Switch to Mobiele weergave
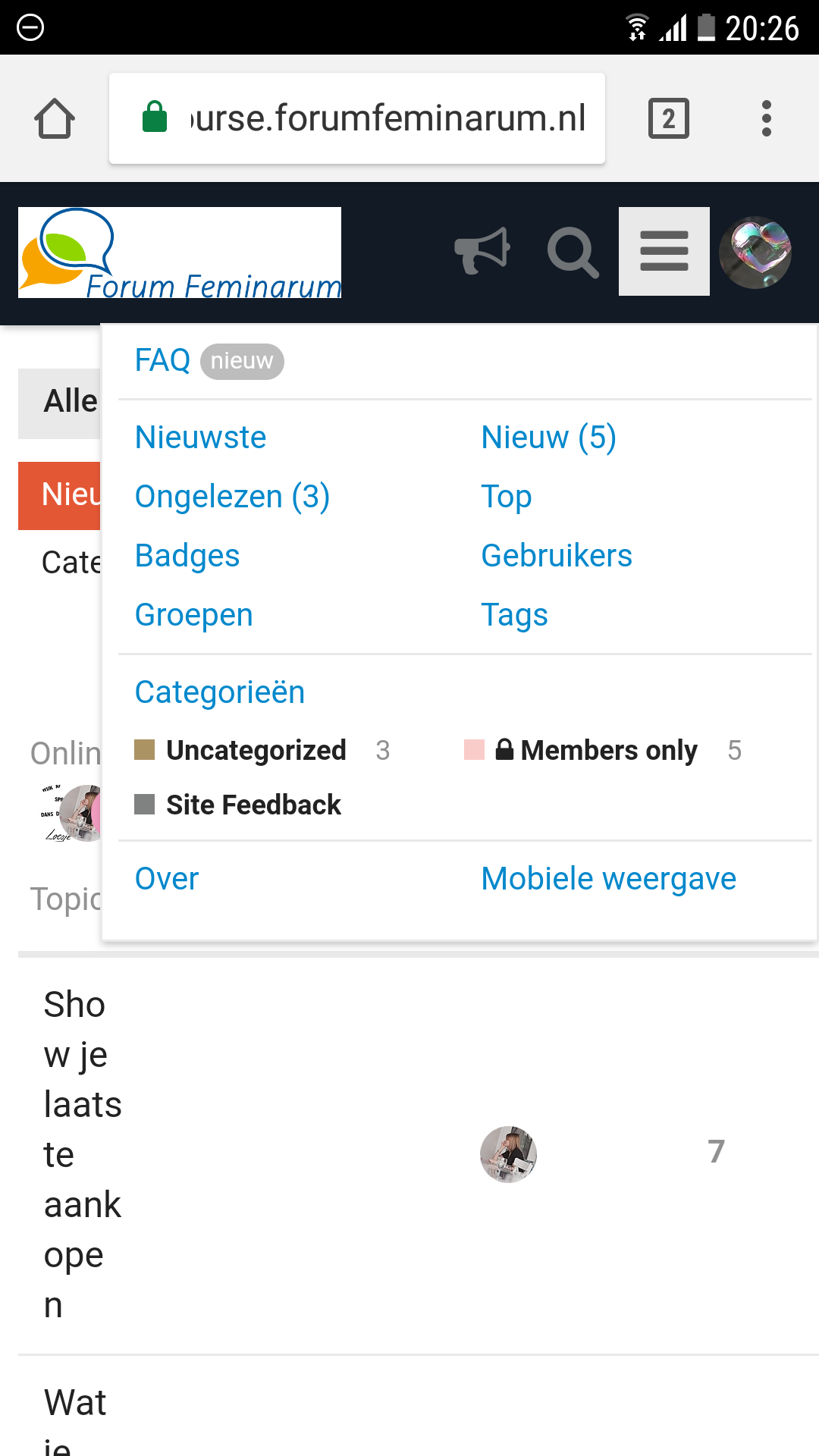 click(608, 879)
